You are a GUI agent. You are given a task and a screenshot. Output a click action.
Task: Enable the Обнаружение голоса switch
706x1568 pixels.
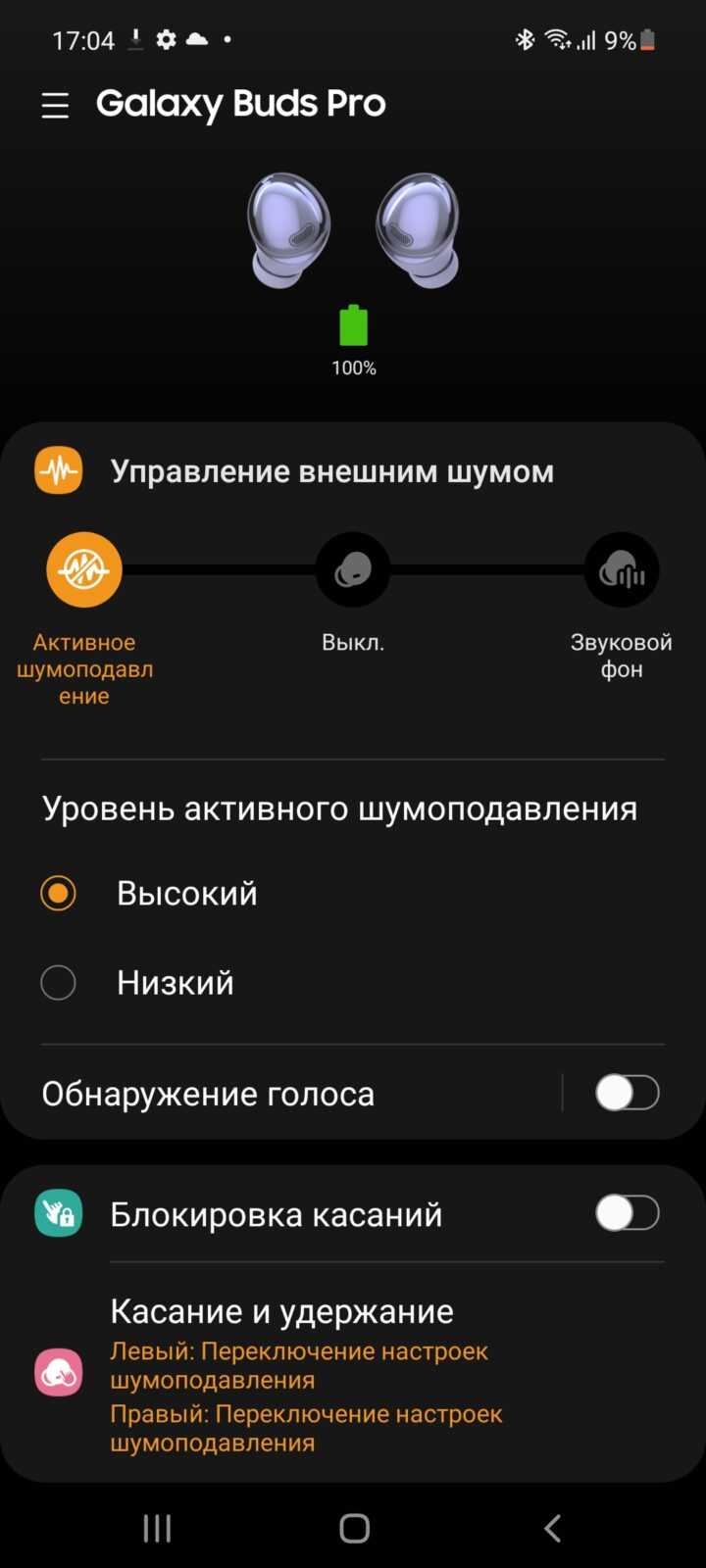[x=628, y=1093]
